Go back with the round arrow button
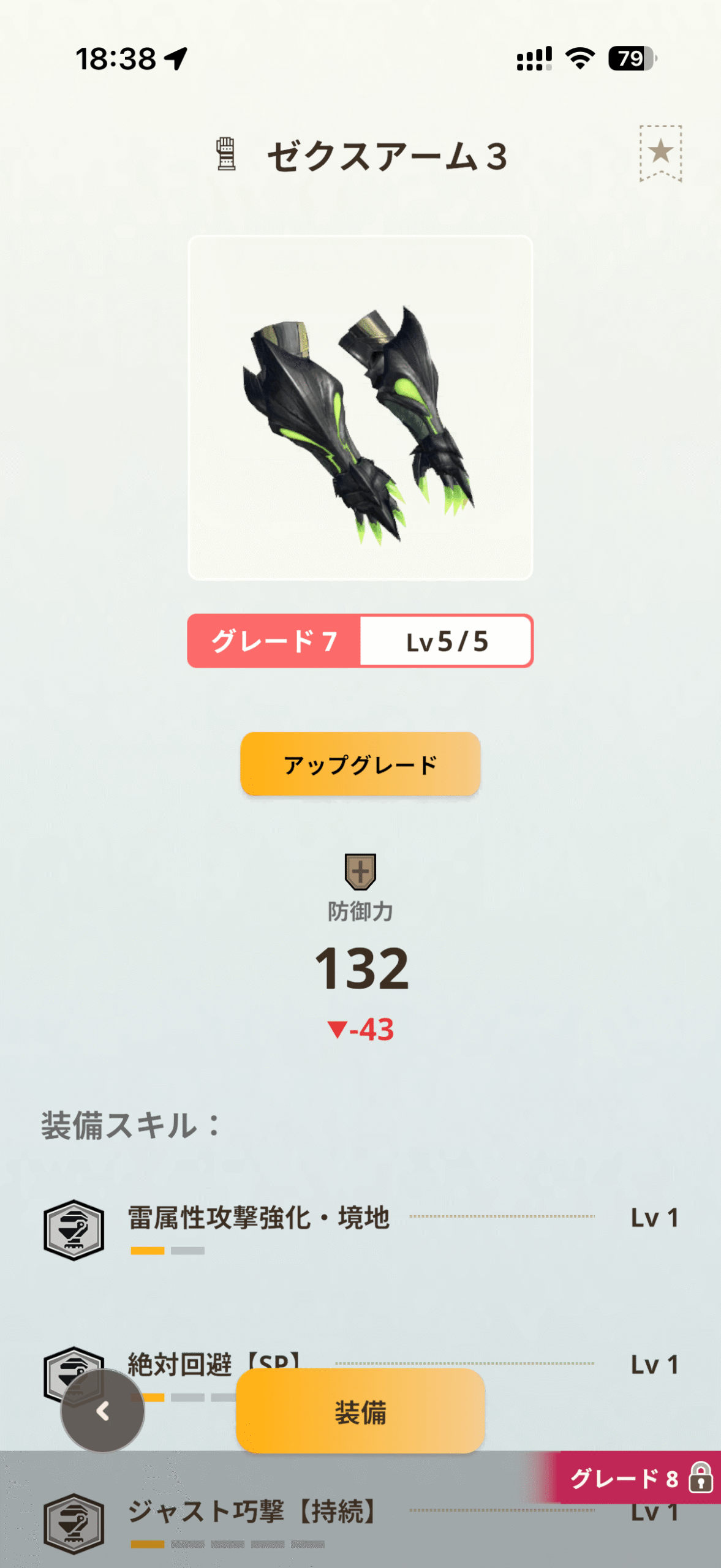This screenshot has height=1568, width=721. point(103,1411)
